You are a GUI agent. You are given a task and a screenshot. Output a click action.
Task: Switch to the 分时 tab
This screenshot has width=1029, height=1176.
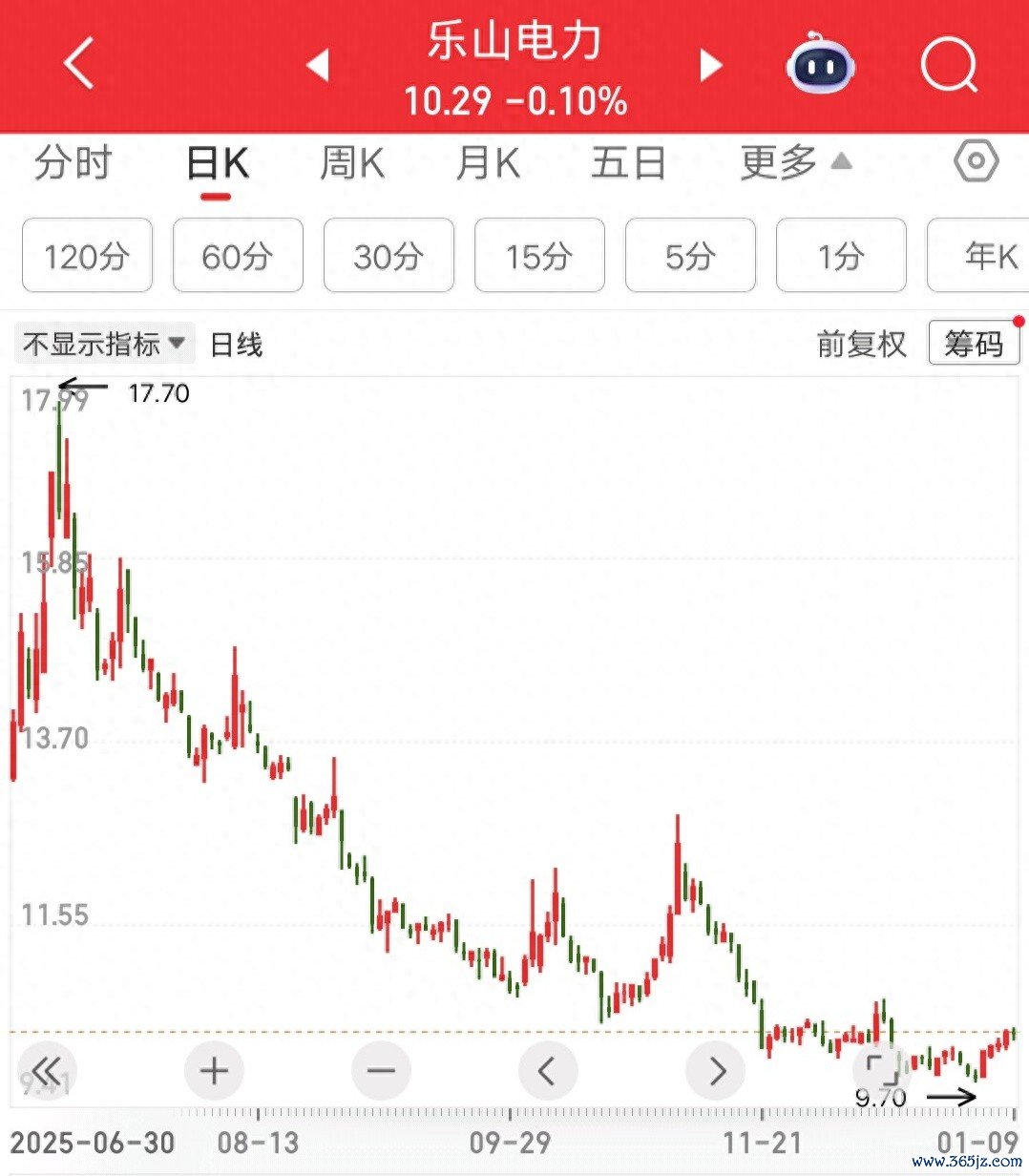pyautogui.click(x=73, y=163)
